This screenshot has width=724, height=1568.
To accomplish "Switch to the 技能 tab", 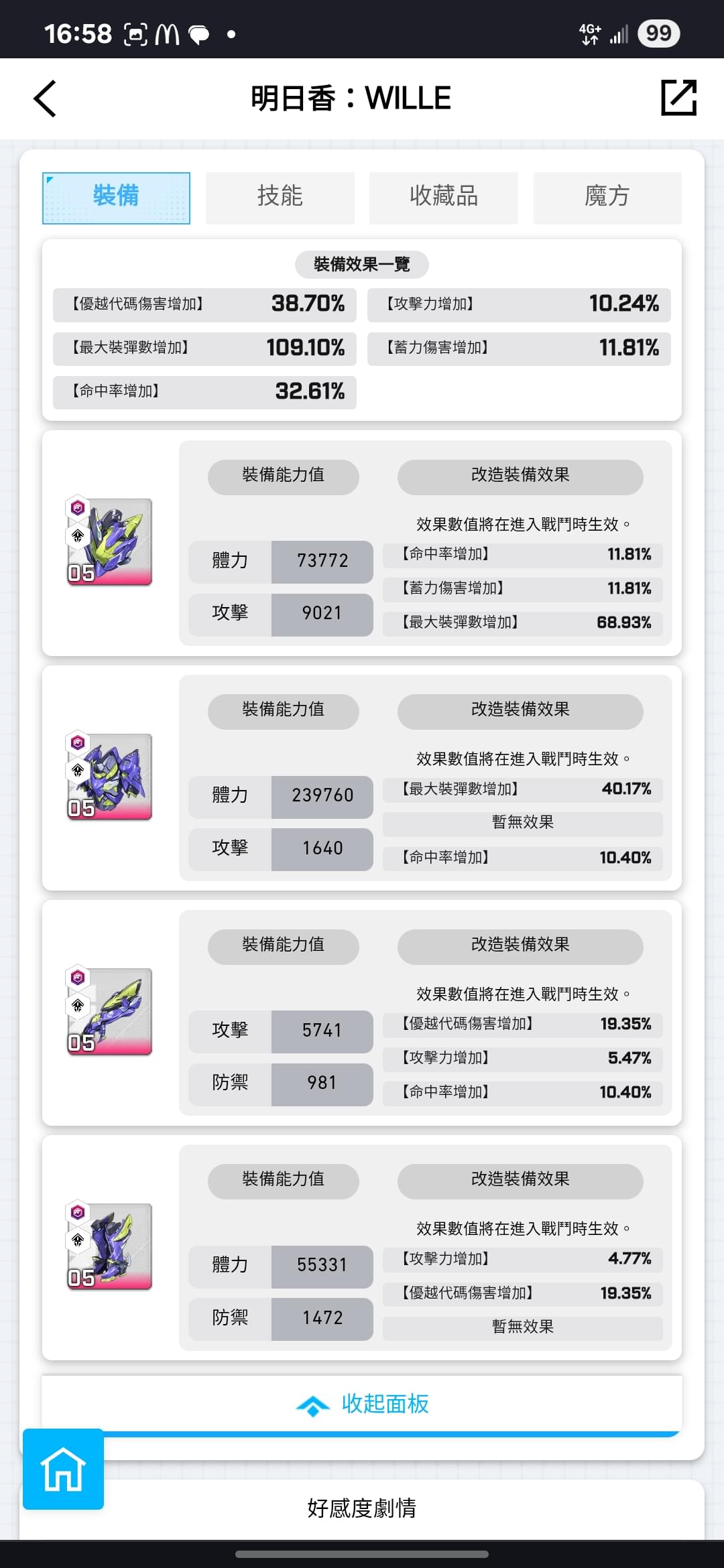I will coord(280,196).
